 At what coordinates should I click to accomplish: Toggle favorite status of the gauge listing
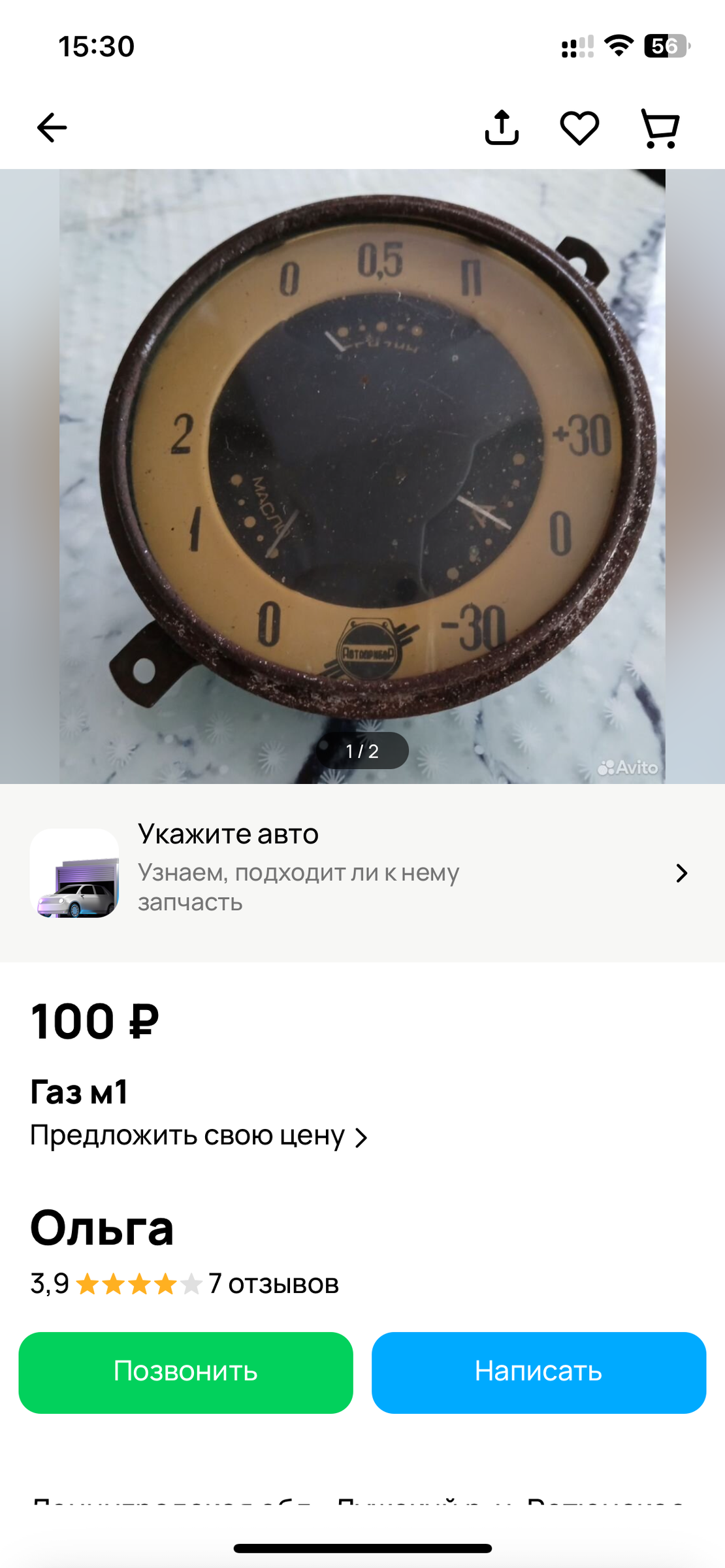(580, 129)
